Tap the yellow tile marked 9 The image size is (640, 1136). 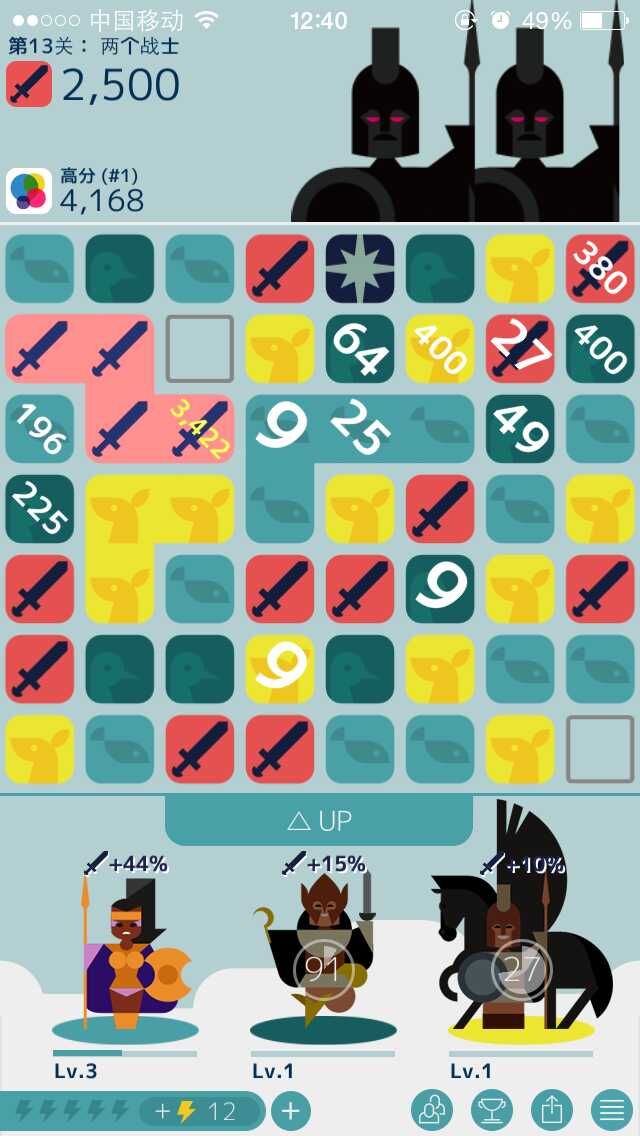pos(280,669)
